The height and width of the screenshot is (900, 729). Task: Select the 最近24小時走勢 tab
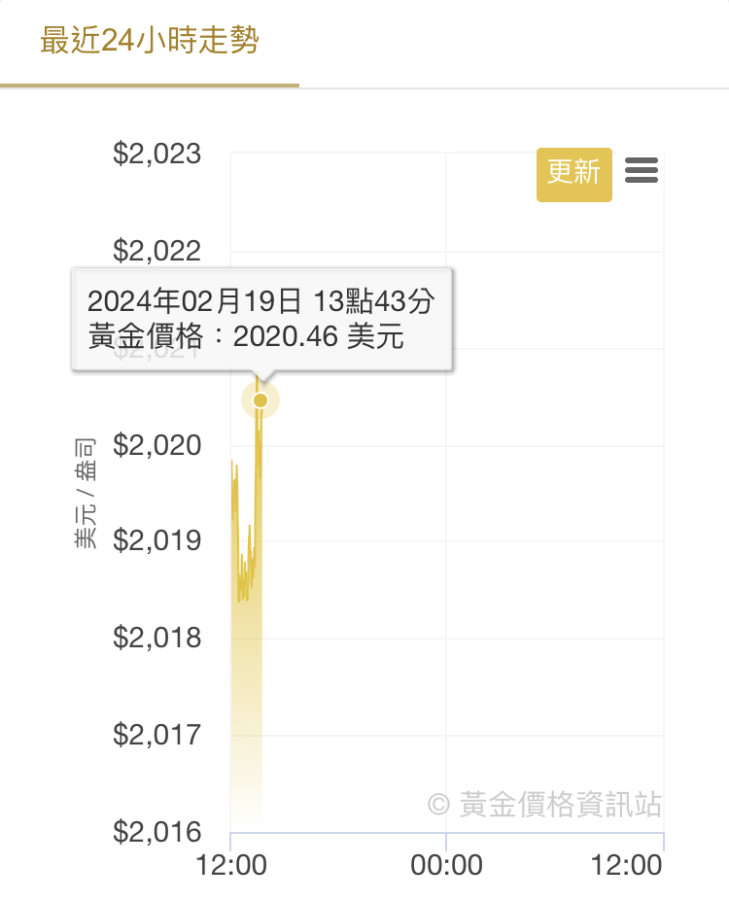pyautogui.click(x=149, y=43)
